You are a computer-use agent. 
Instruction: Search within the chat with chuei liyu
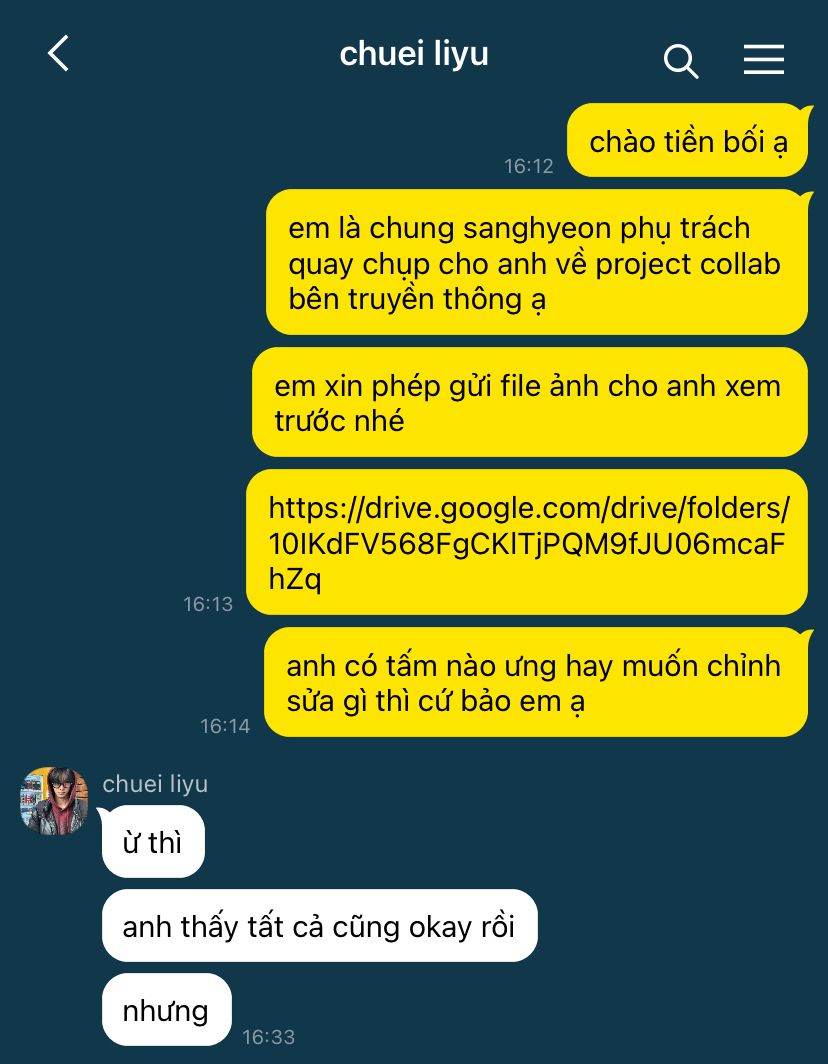point(680,61)
